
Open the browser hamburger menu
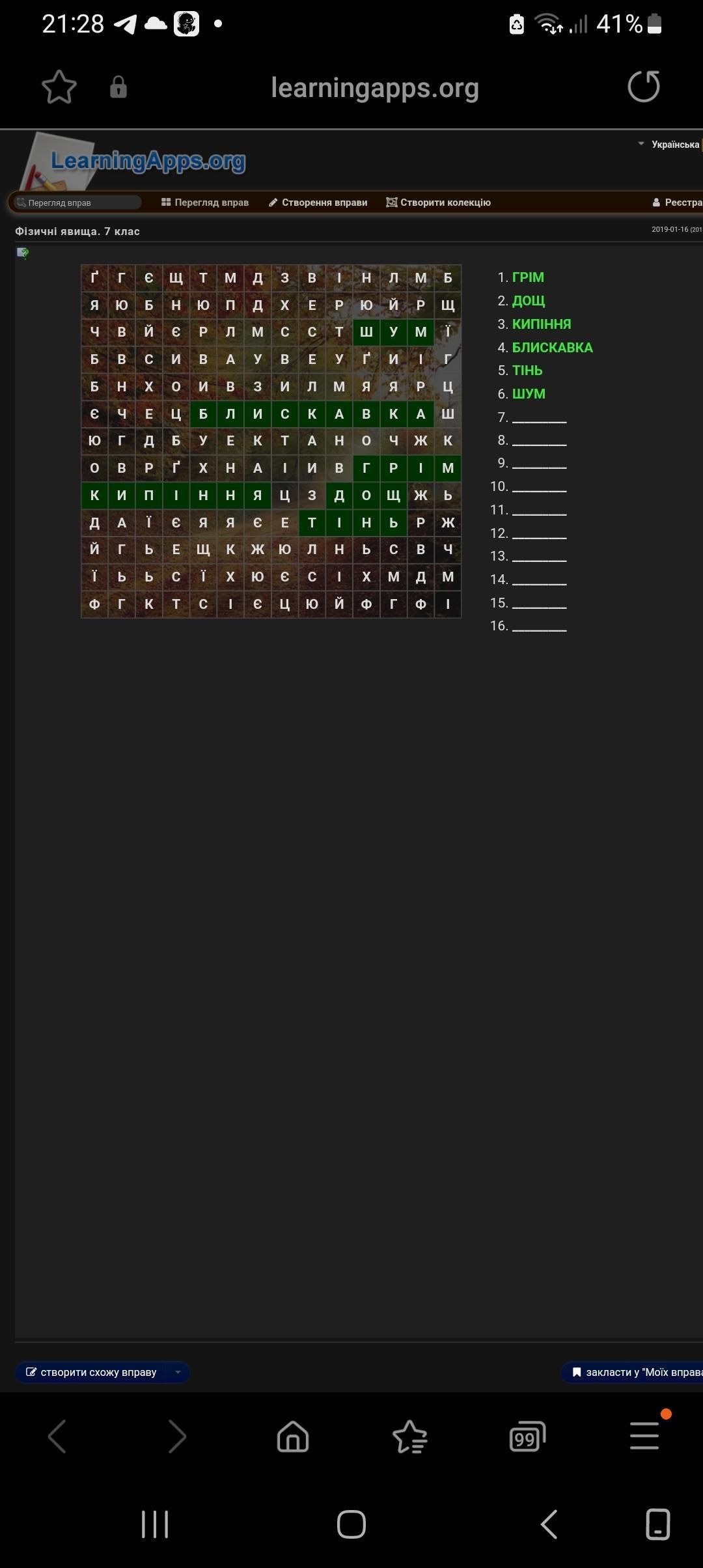tap(644, 1436)
